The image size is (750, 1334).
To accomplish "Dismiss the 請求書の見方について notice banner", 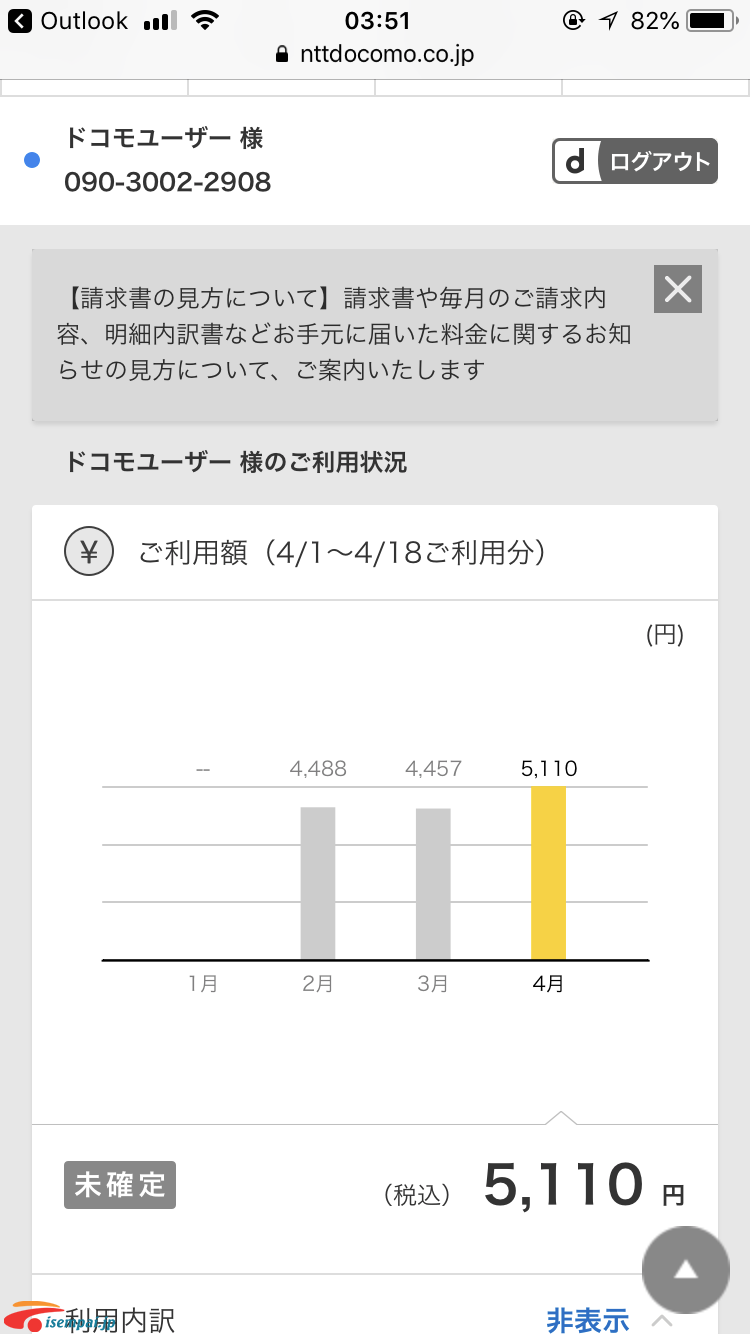I will (678, 289).
